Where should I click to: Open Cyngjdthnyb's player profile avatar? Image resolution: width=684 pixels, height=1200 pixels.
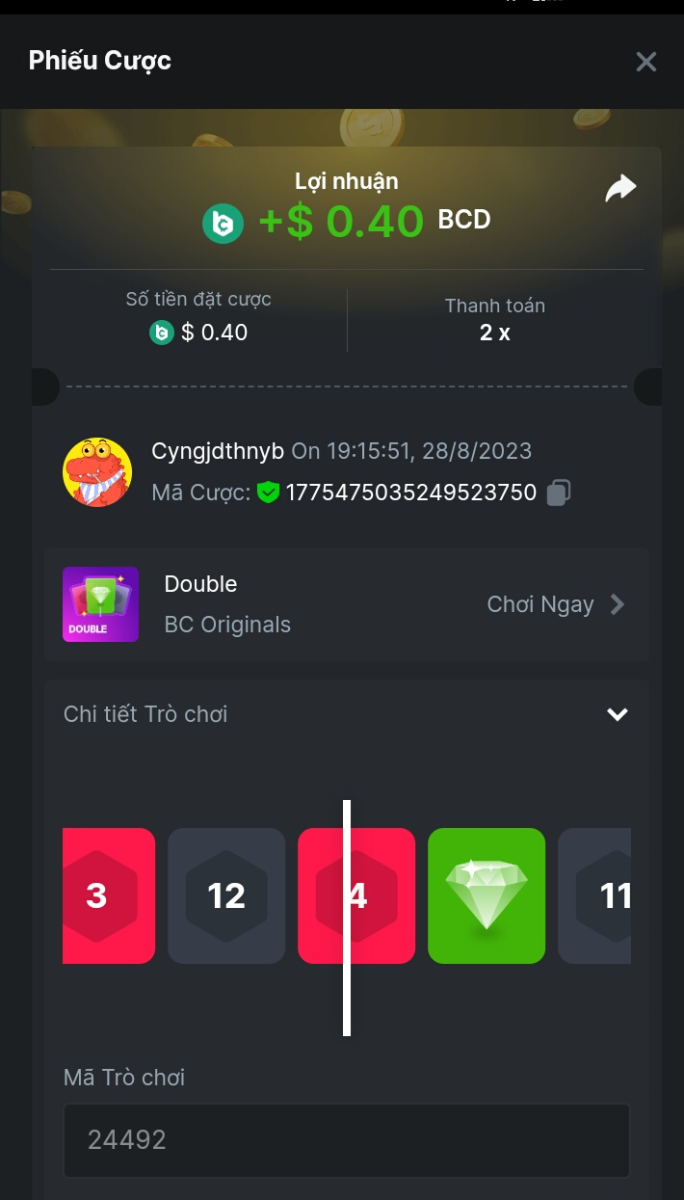pyautogui.click(x=97, y=472)
